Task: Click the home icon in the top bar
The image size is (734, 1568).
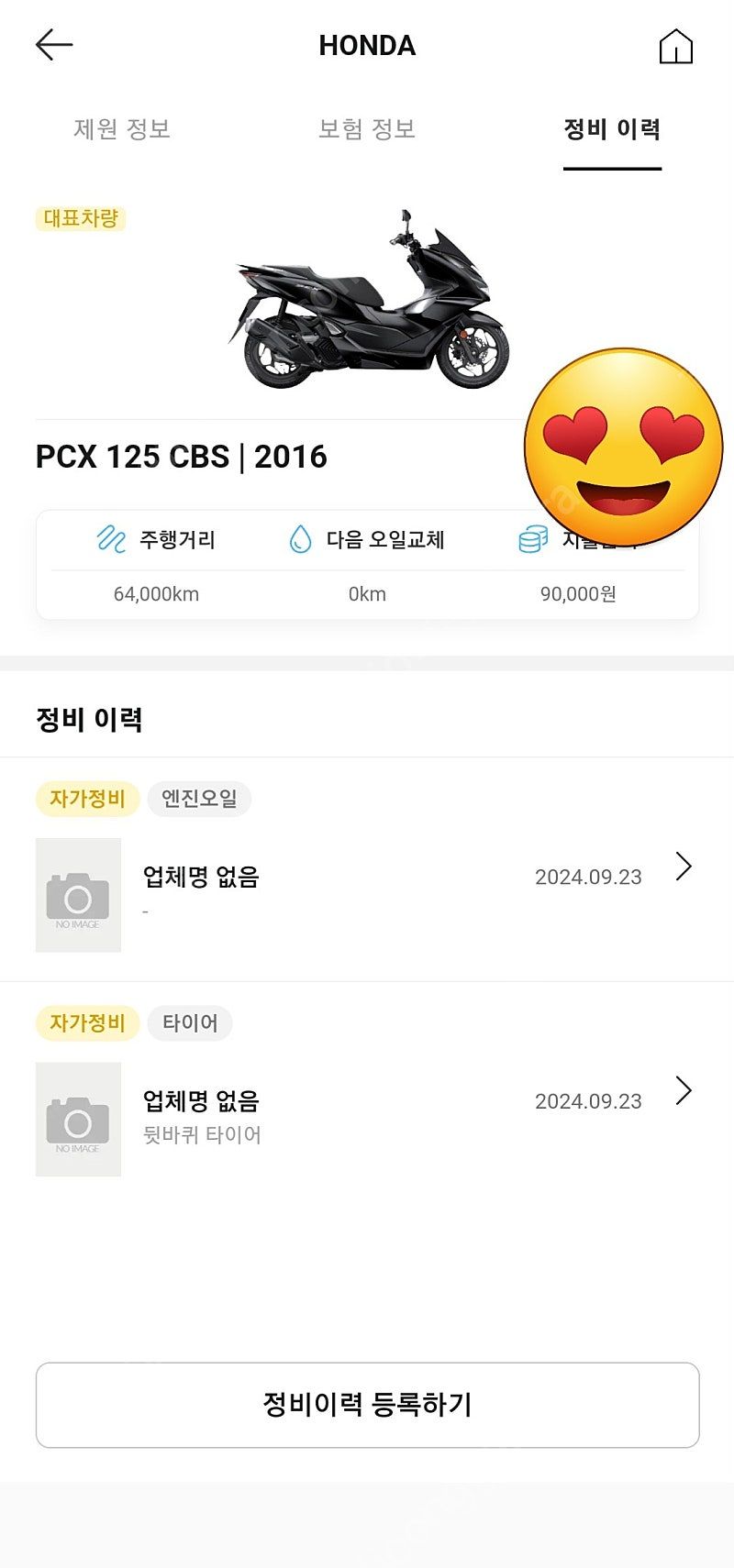Action: [x=676, y=45]
